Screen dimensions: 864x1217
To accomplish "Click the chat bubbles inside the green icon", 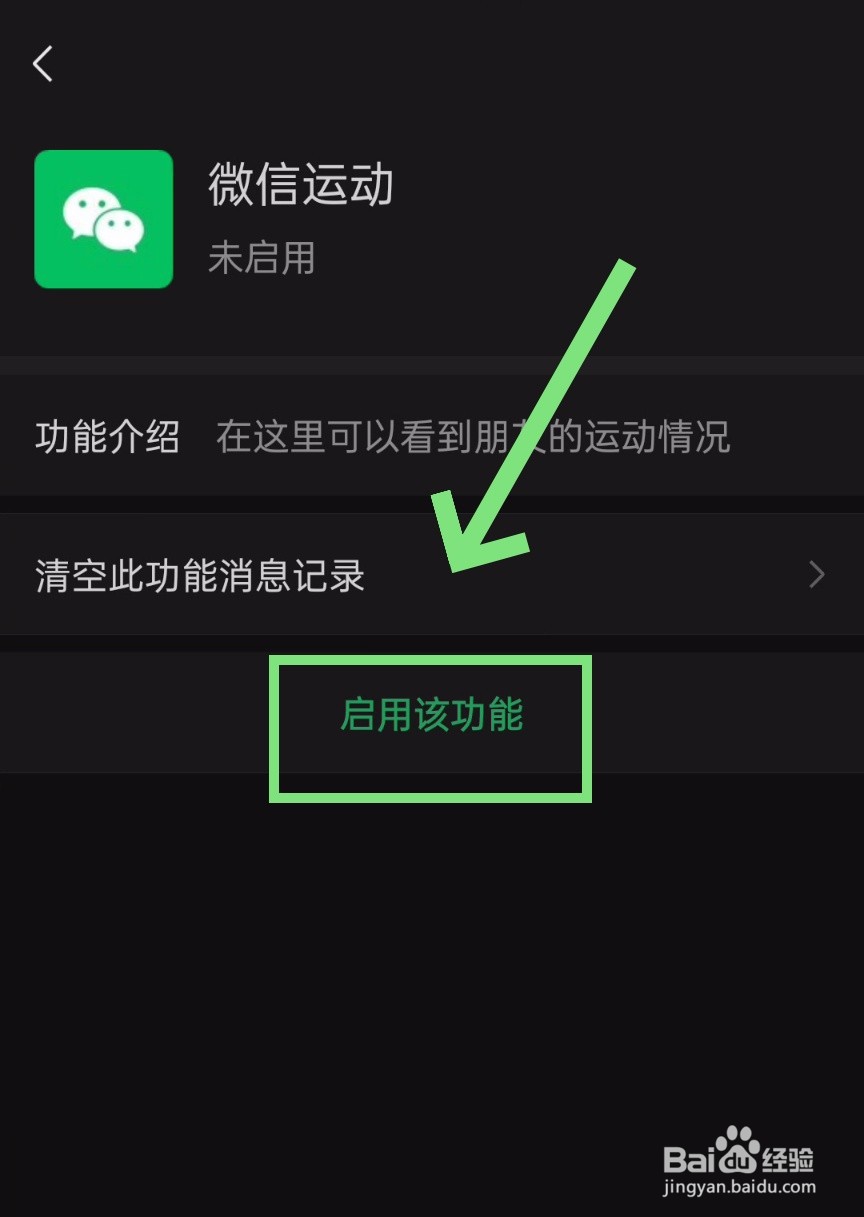I will (103, 219).
